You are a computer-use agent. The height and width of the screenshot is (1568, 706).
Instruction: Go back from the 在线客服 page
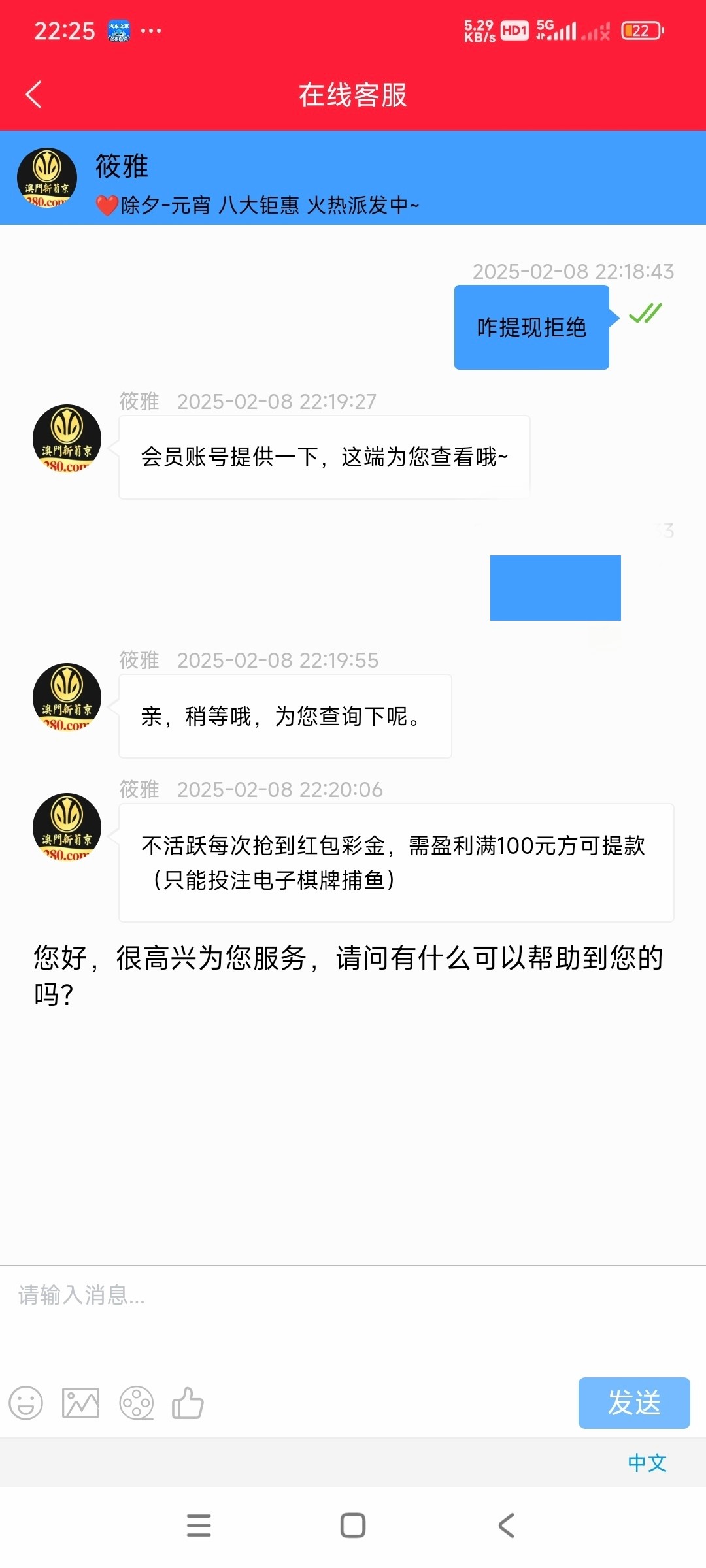[x=34, y=95]
